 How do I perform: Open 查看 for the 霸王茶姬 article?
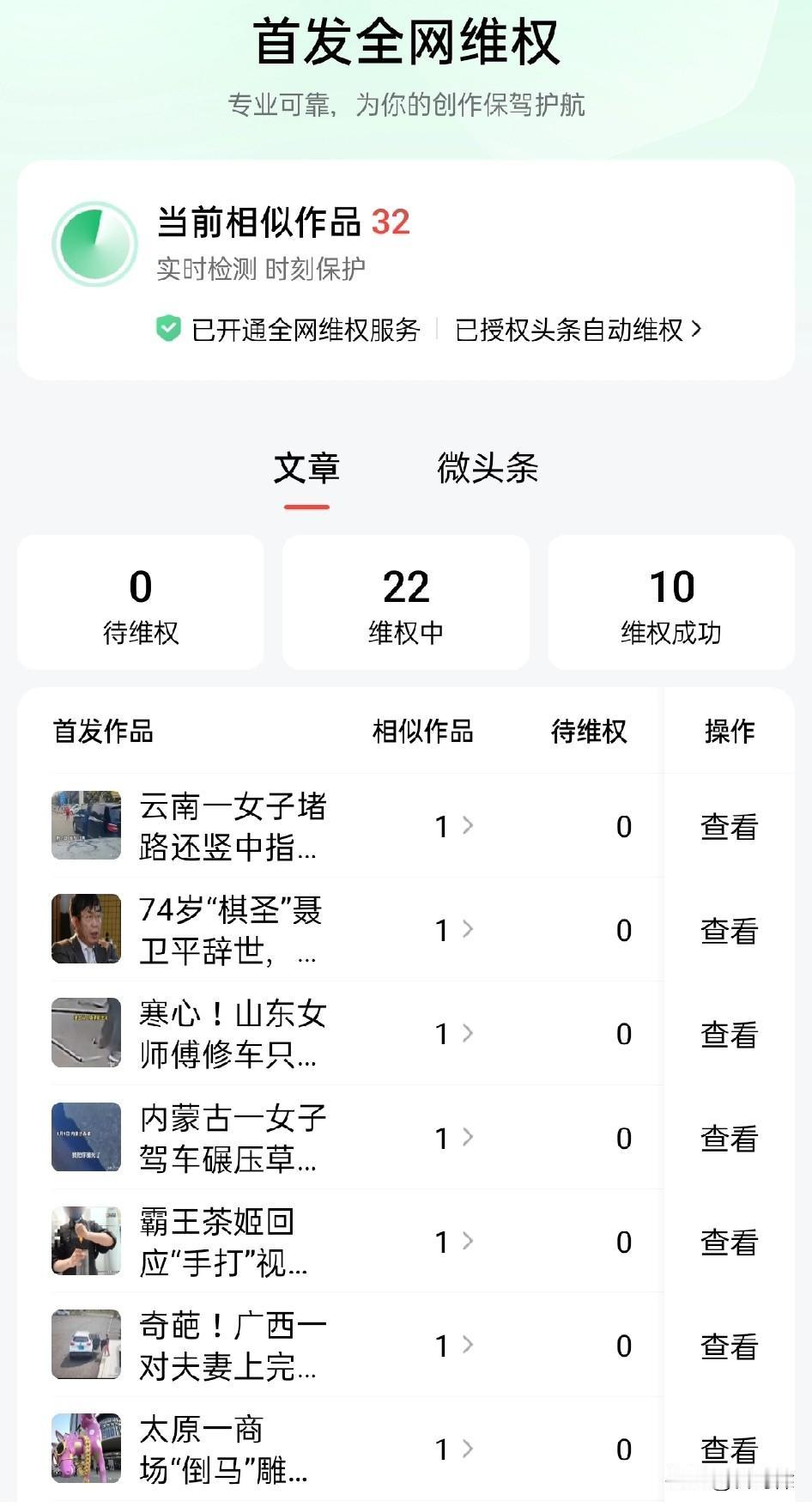tap(727, 1242)
